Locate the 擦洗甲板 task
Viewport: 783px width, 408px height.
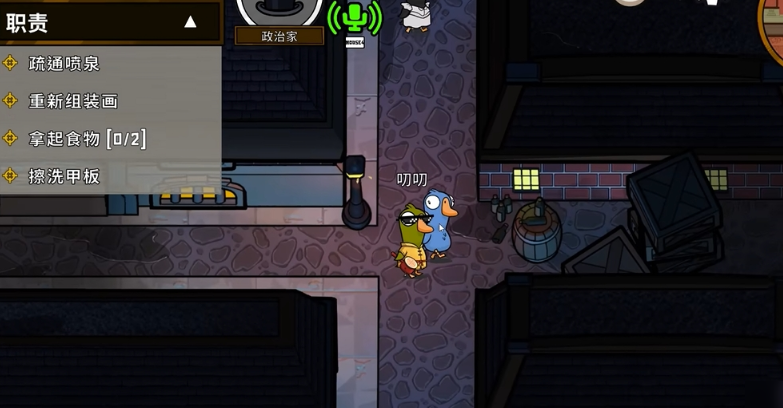click(x=64, y=176)
